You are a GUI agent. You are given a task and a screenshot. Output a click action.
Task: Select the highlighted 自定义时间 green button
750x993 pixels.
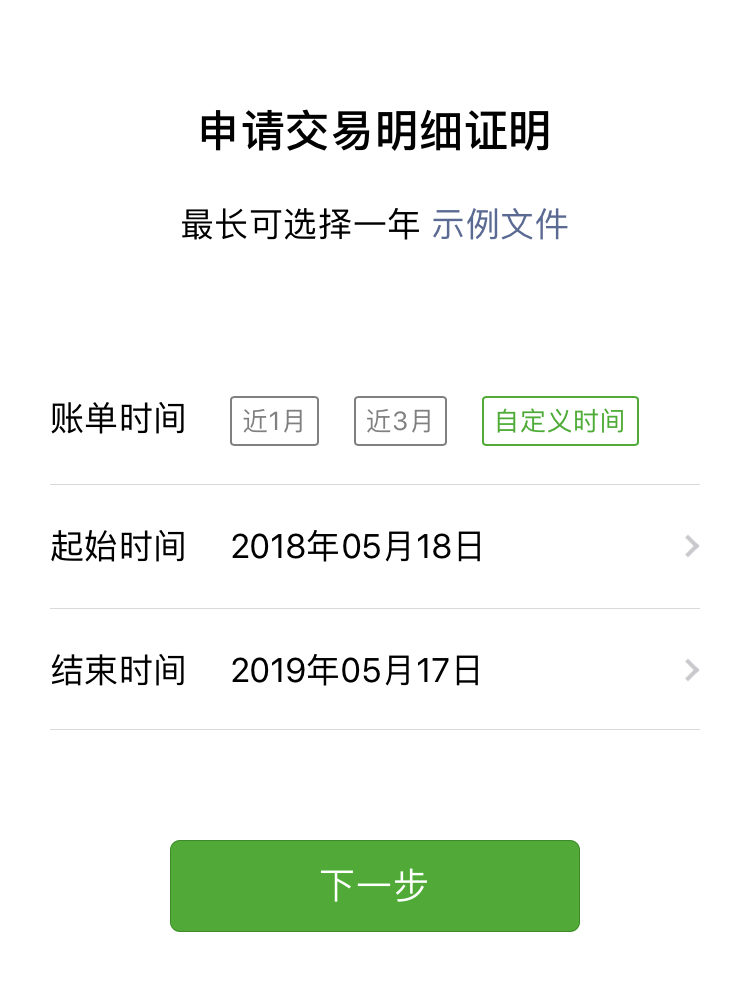pyautogui.click(x=559, y=421)
